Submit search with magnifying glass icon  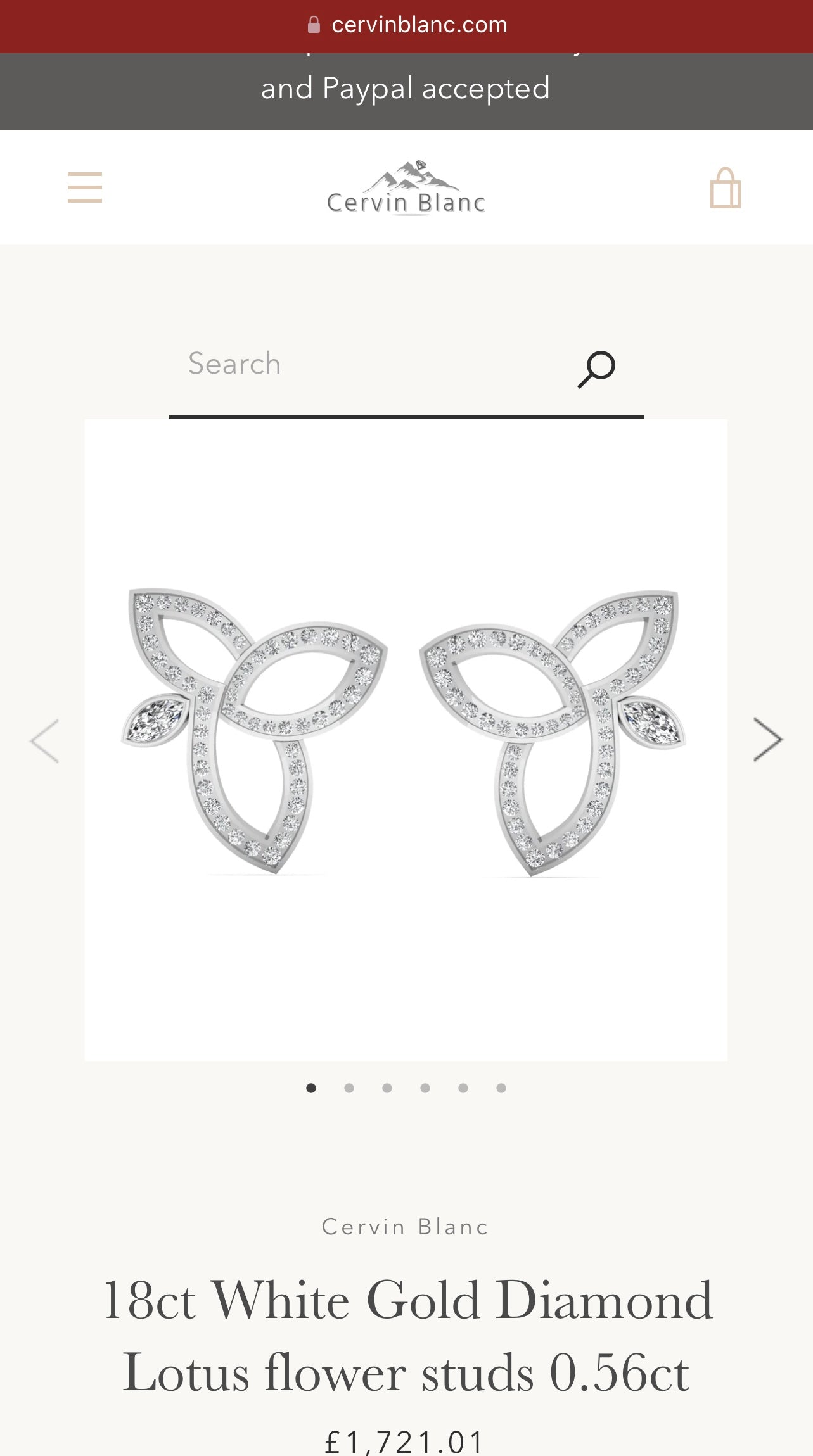tap(596, 368)
